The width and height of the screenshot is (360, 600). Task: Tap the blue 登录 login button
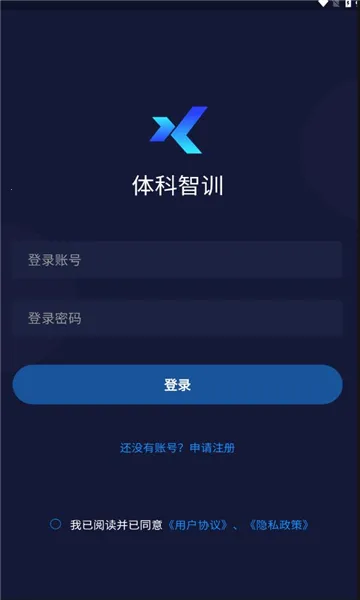178,385
